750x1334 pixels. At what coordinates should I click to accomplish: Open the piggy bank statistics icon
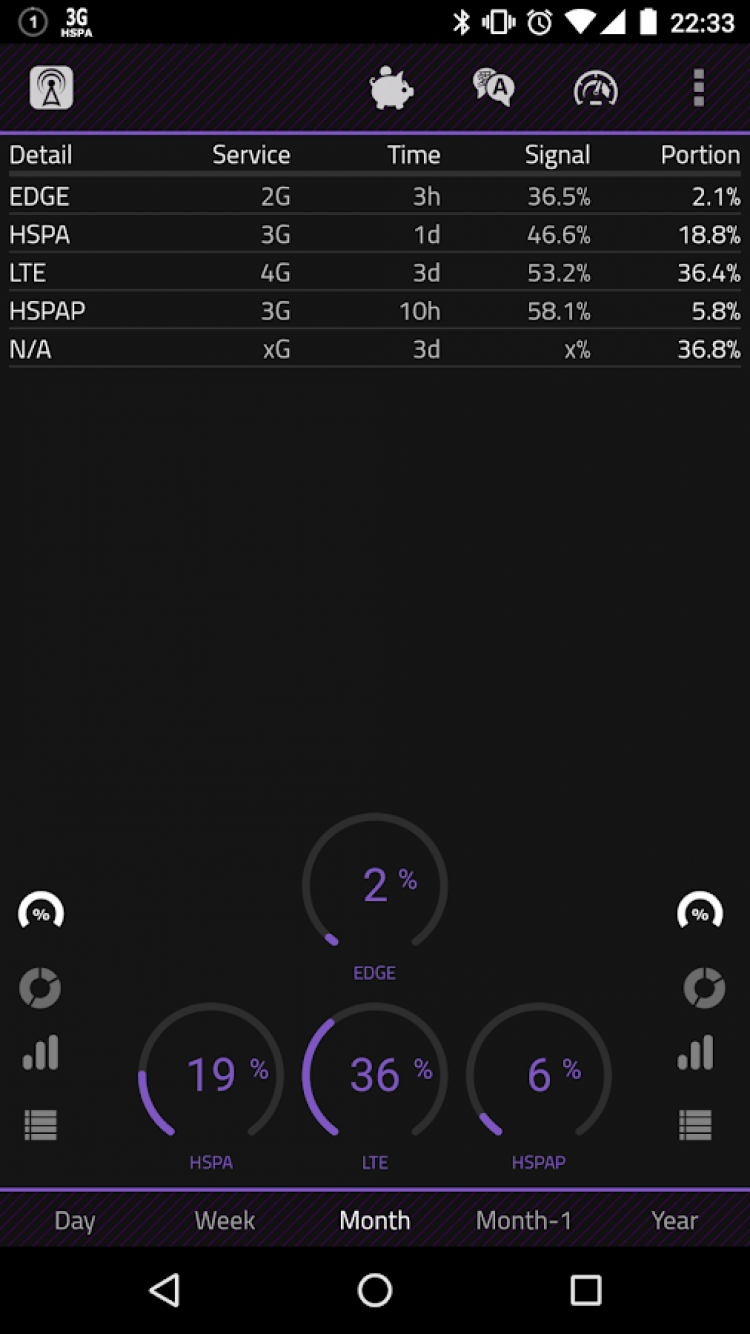coord(388,88)
